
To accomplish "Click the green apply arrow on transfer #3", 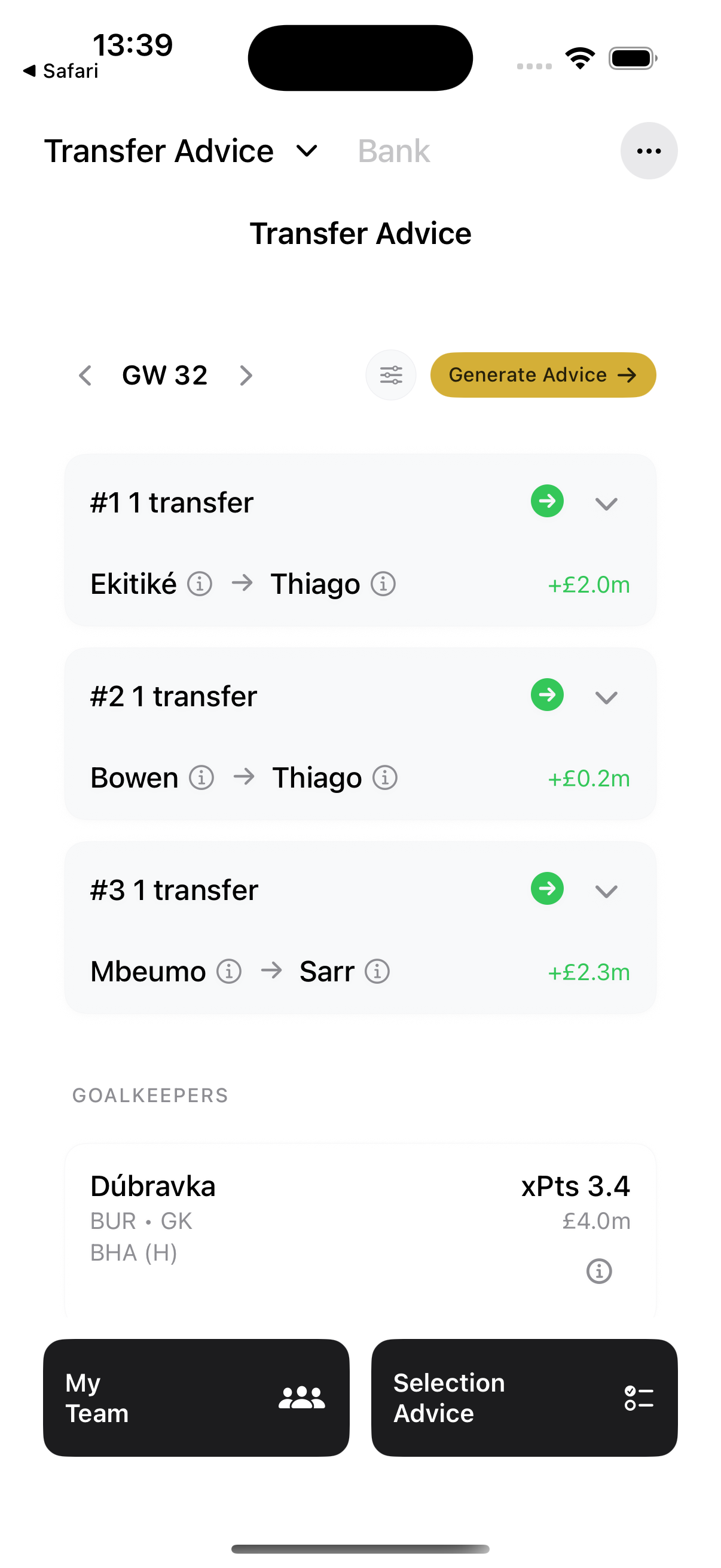I will [547, 889].
